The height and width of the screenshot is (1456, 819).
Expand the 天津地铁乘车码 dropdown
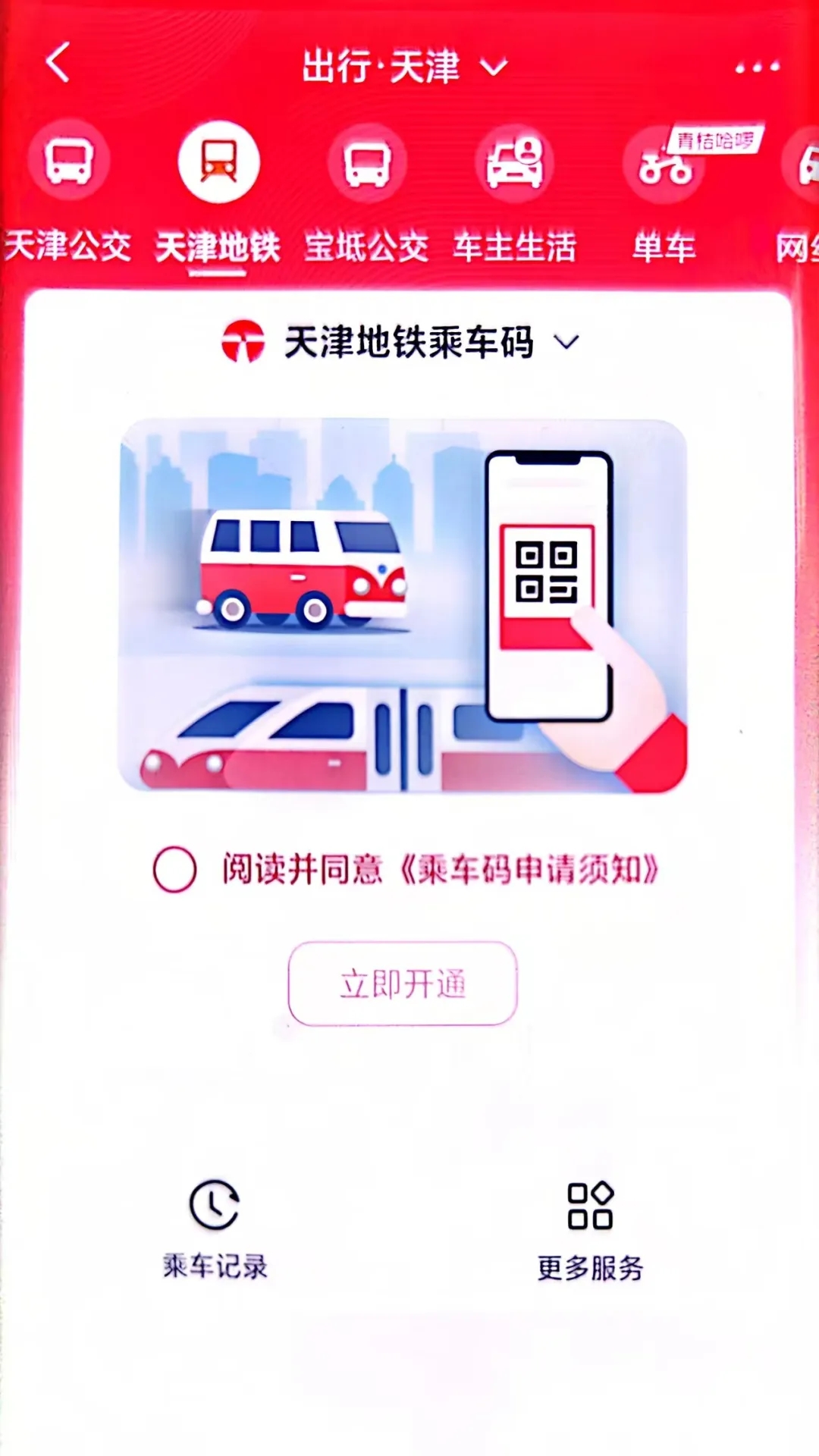click(409, 342)
